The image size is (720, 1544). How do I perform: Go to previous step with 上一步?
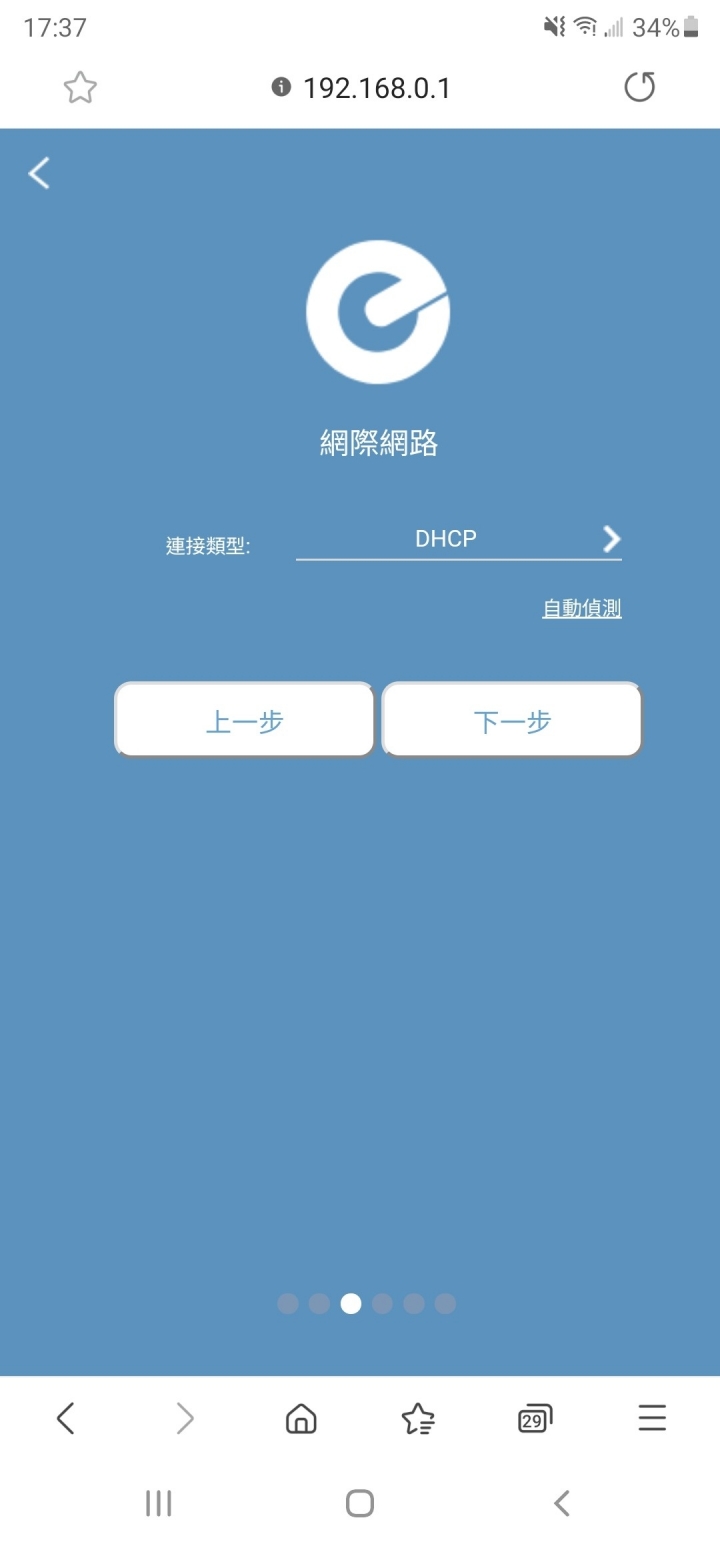245,721
